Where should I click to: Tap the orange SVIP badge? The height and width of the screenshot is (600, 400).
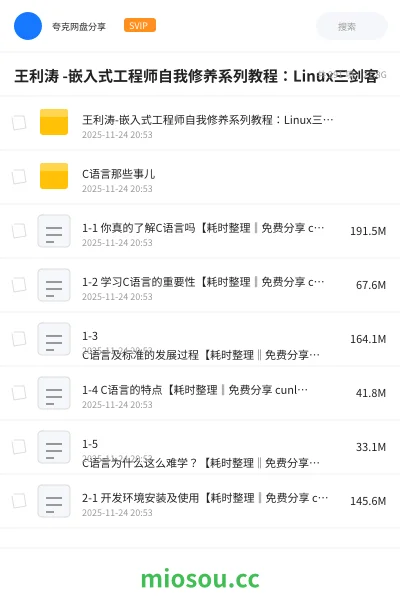140,25
